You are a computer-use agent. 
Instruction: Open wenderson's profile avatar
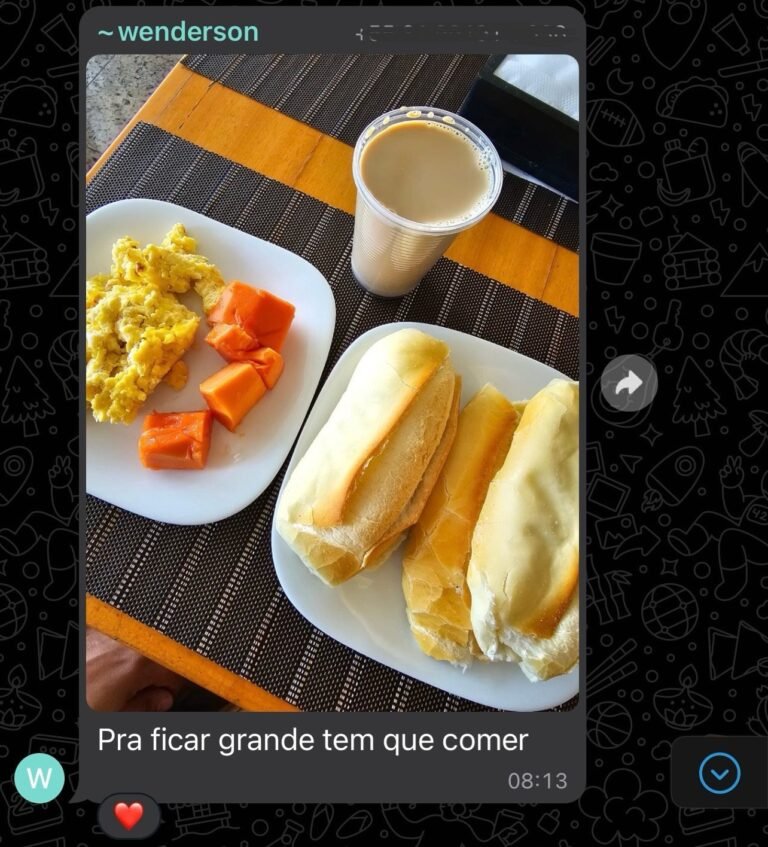pos(39,778)
